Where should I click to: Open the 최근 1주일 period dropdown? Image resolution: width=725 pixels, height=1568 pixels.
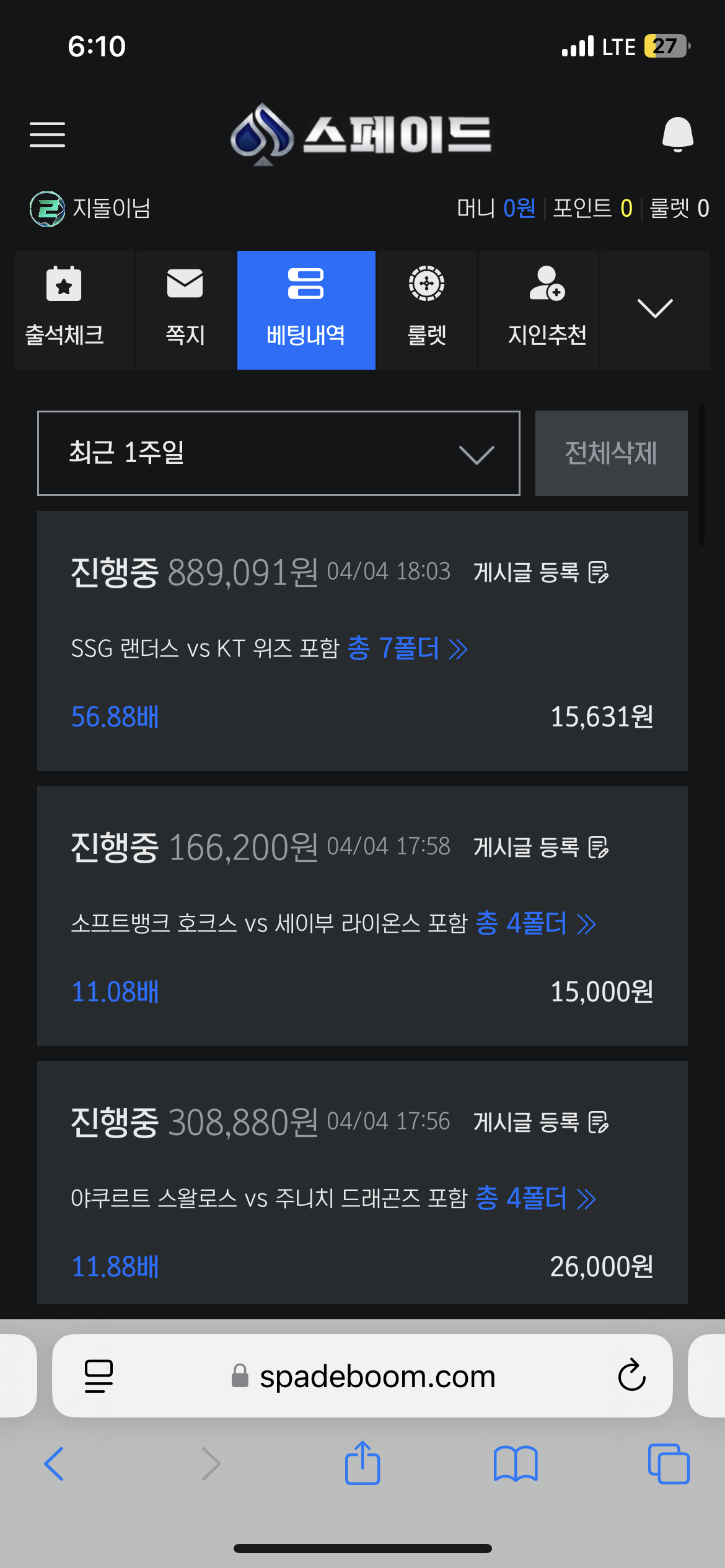(x=278, y=453)
